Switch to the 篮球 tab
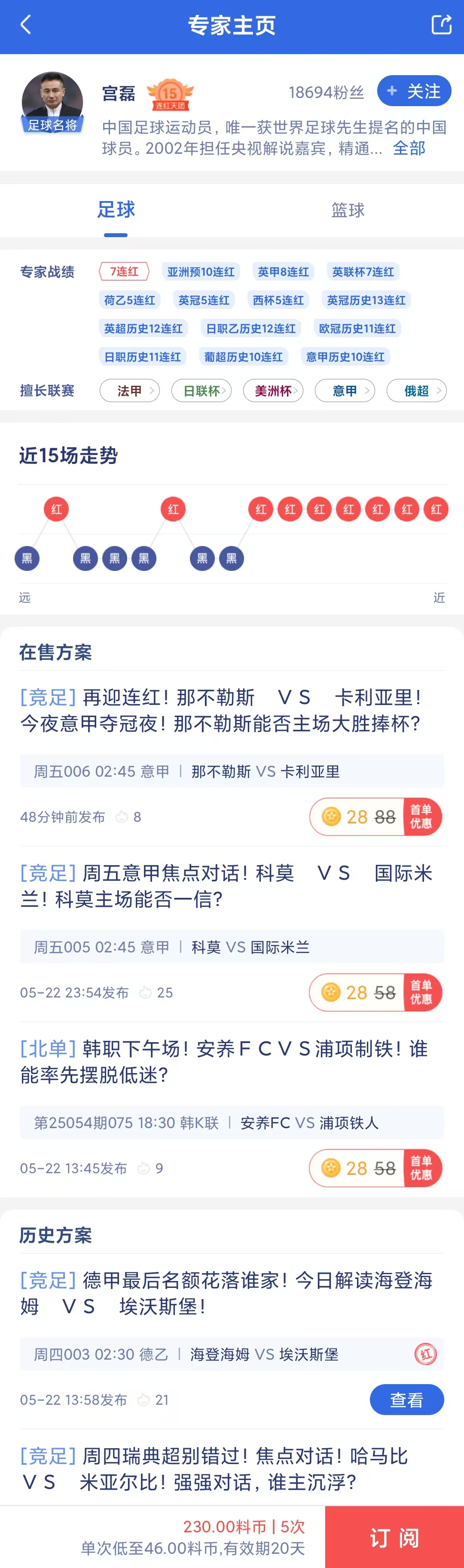 347,210
